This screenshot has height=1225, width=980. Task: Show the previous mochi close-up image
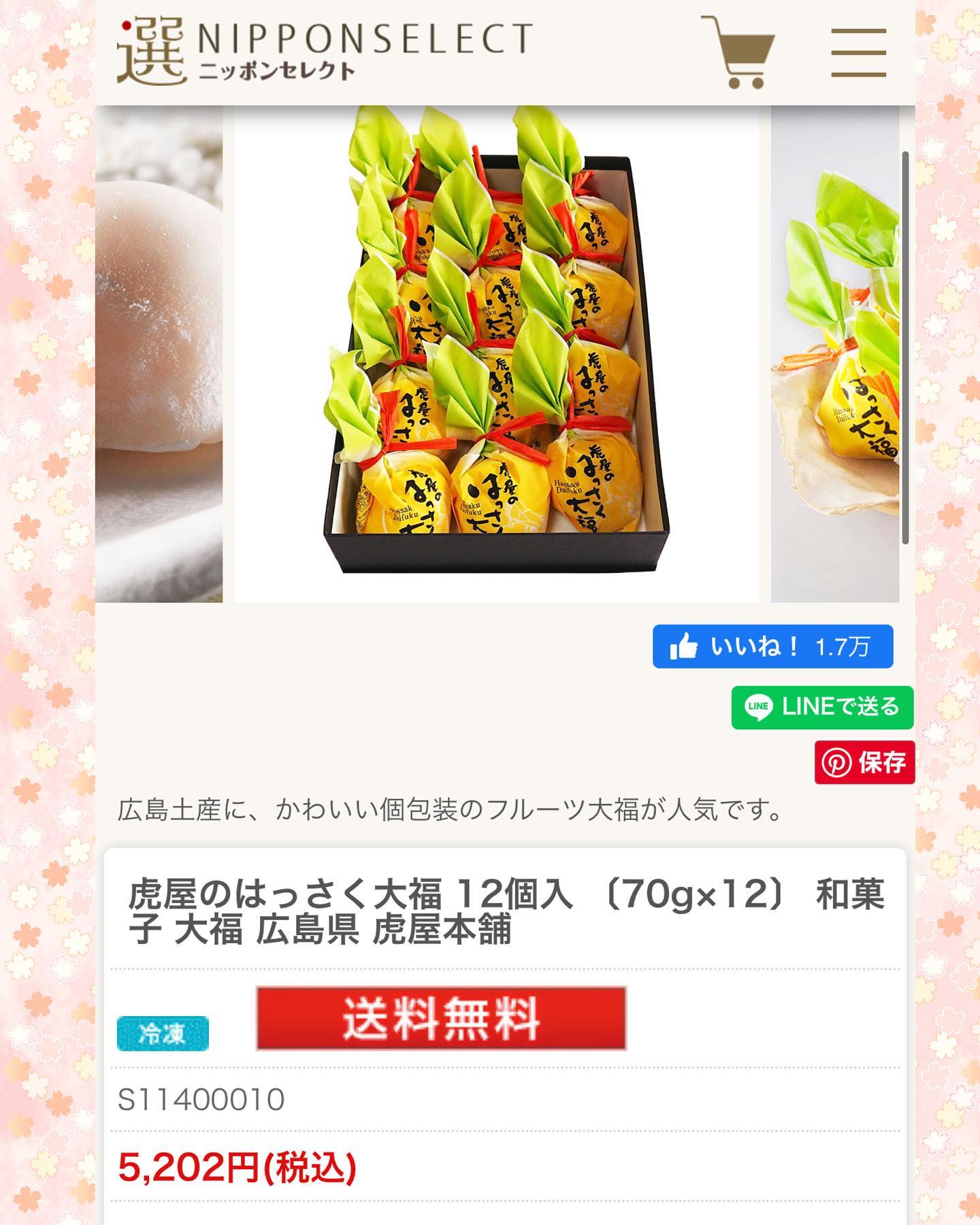[159, 354]
